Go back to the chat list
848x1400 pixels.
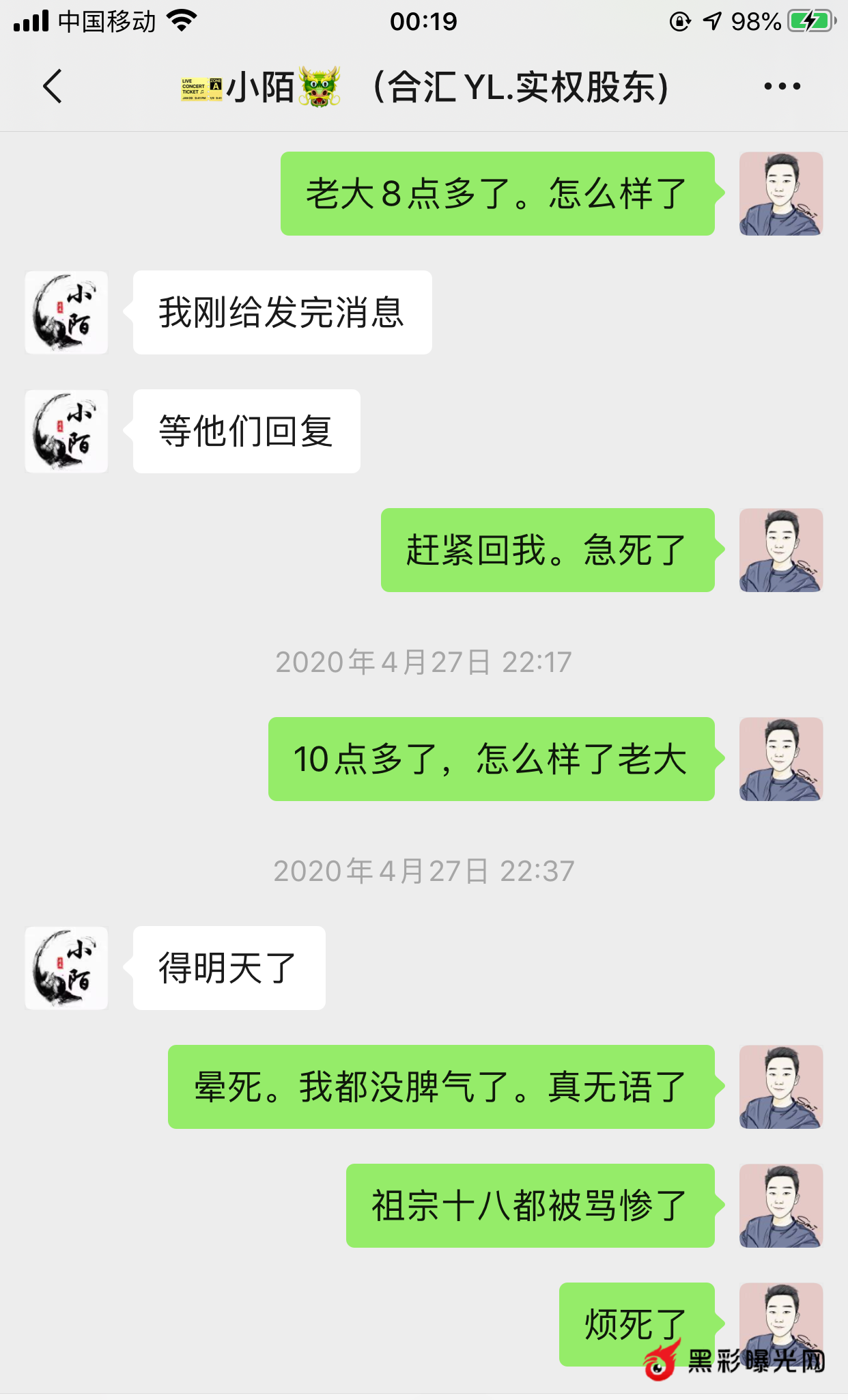(x=53, y=87)
